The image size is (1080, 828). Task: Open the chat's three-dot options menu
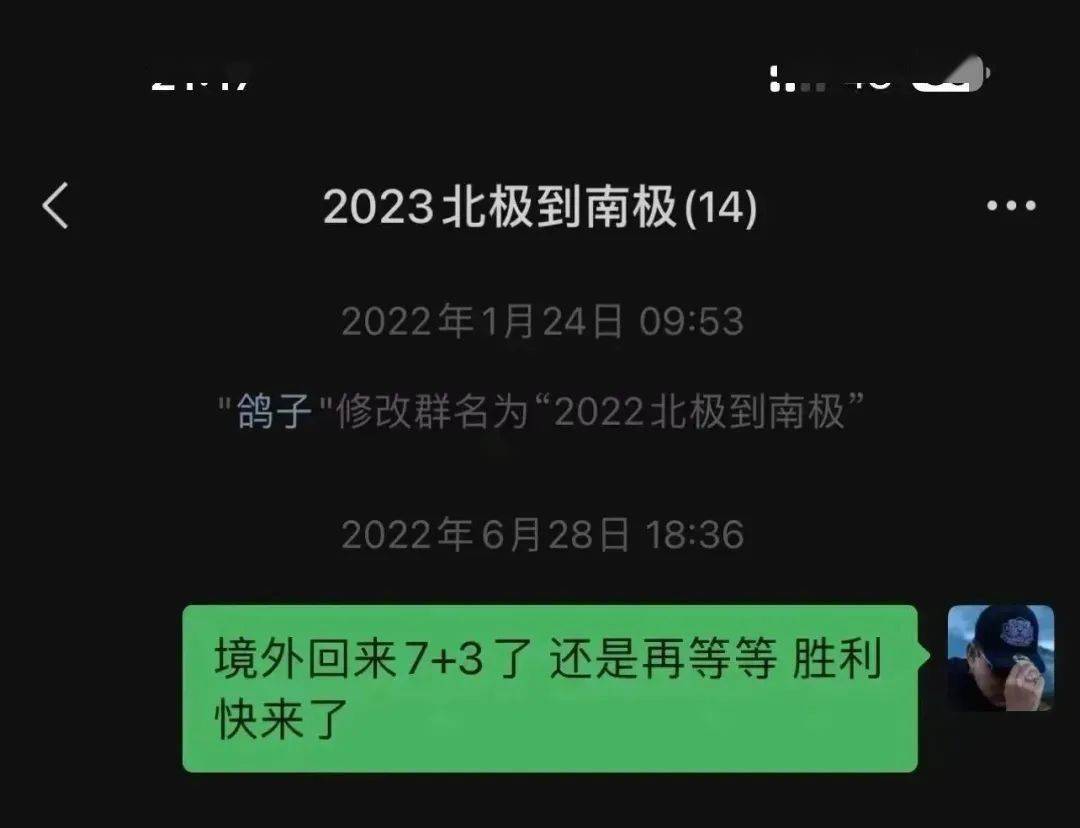pos(1011,206)
